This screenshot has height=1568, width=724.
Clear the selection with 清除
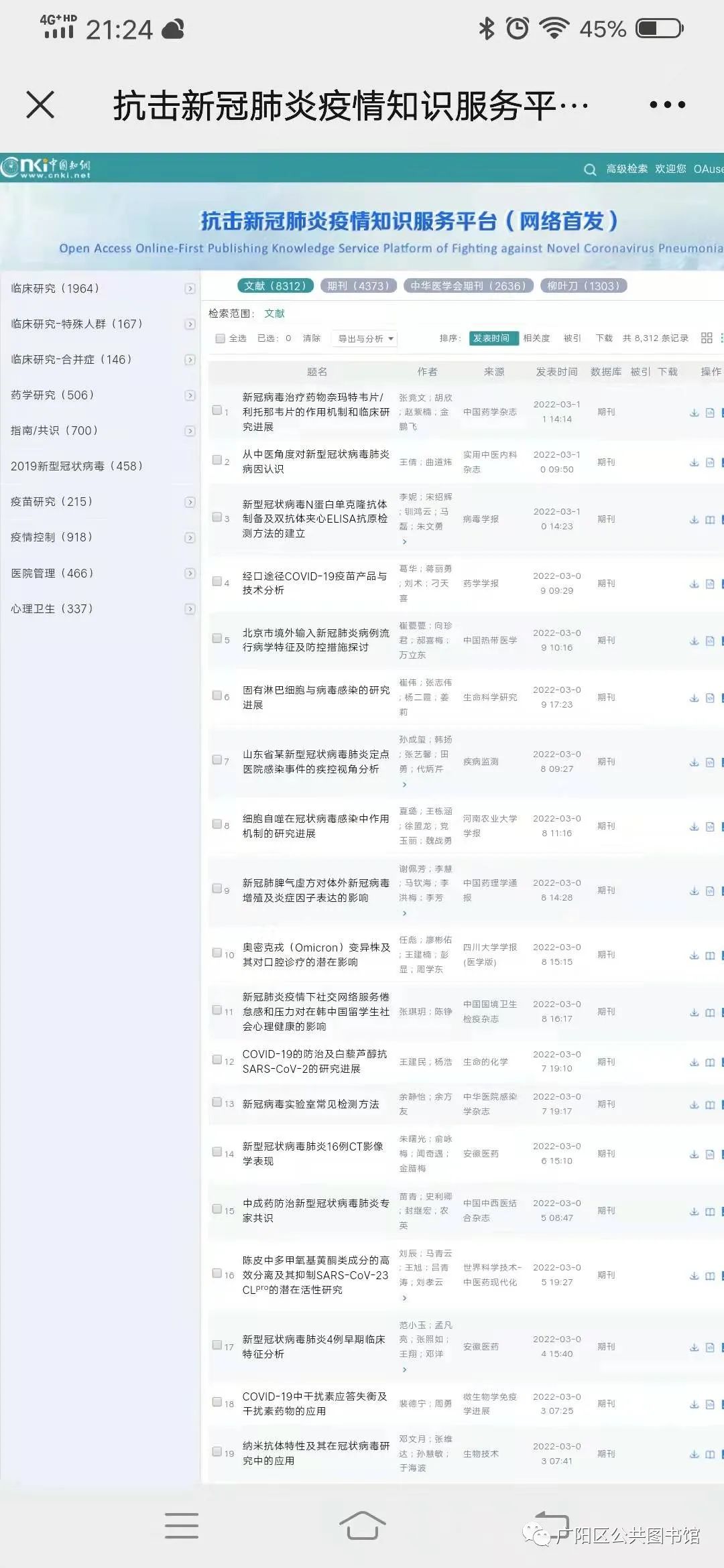pos(311,338)
